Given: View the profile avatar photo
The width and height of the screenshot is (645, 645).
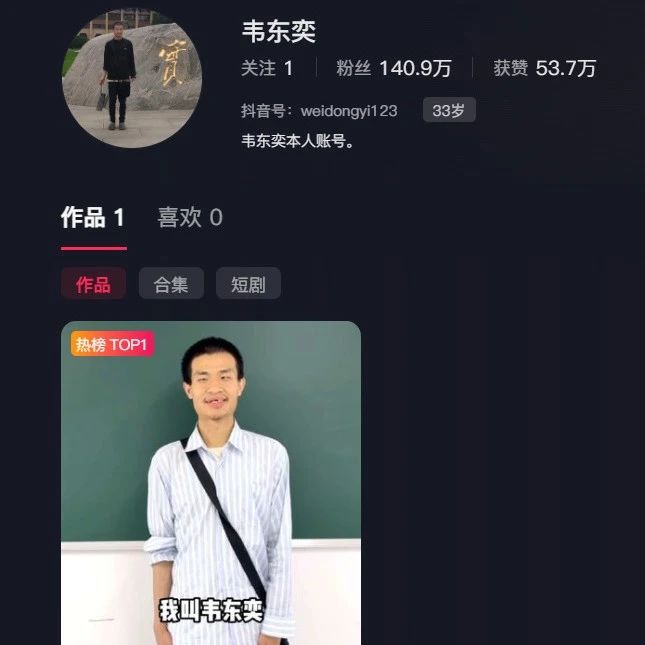Looking at the screenshot, I should tap(131, 79).
